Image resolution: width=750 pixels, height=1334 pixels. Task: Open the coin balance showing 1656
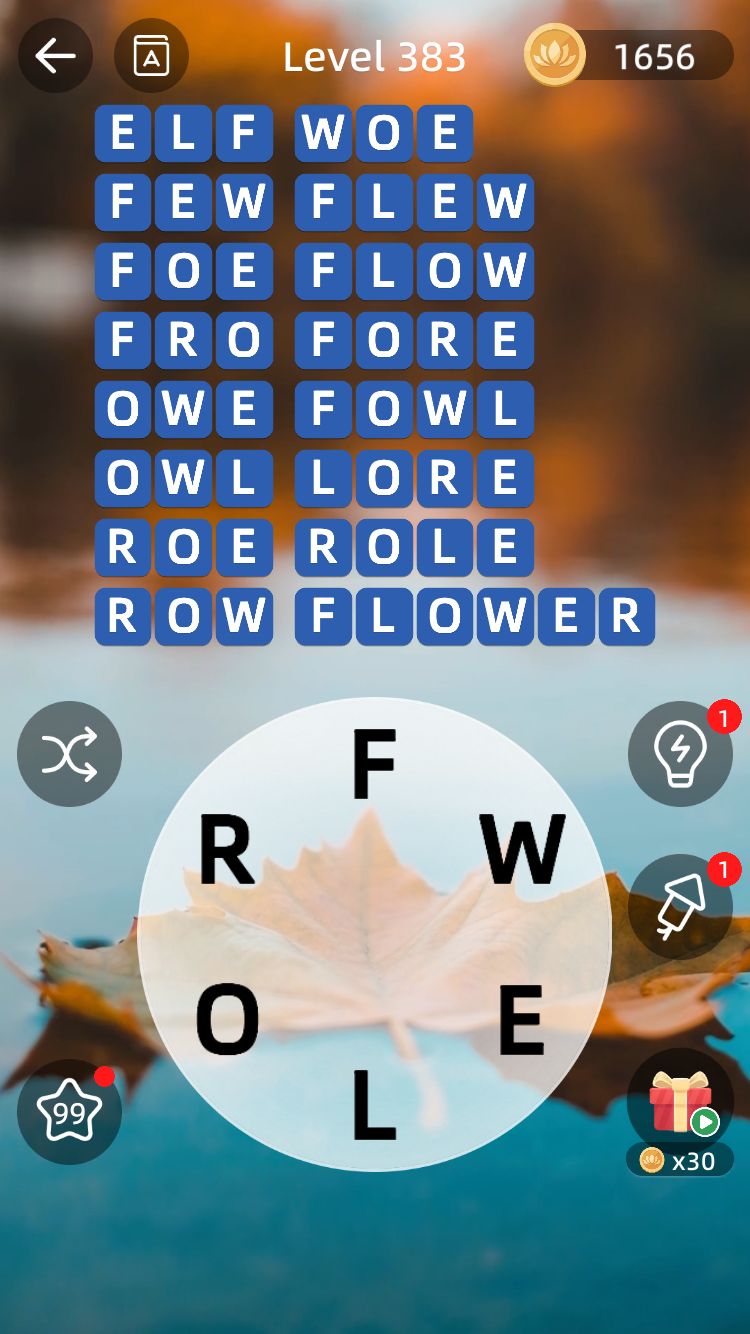(630, 56)
